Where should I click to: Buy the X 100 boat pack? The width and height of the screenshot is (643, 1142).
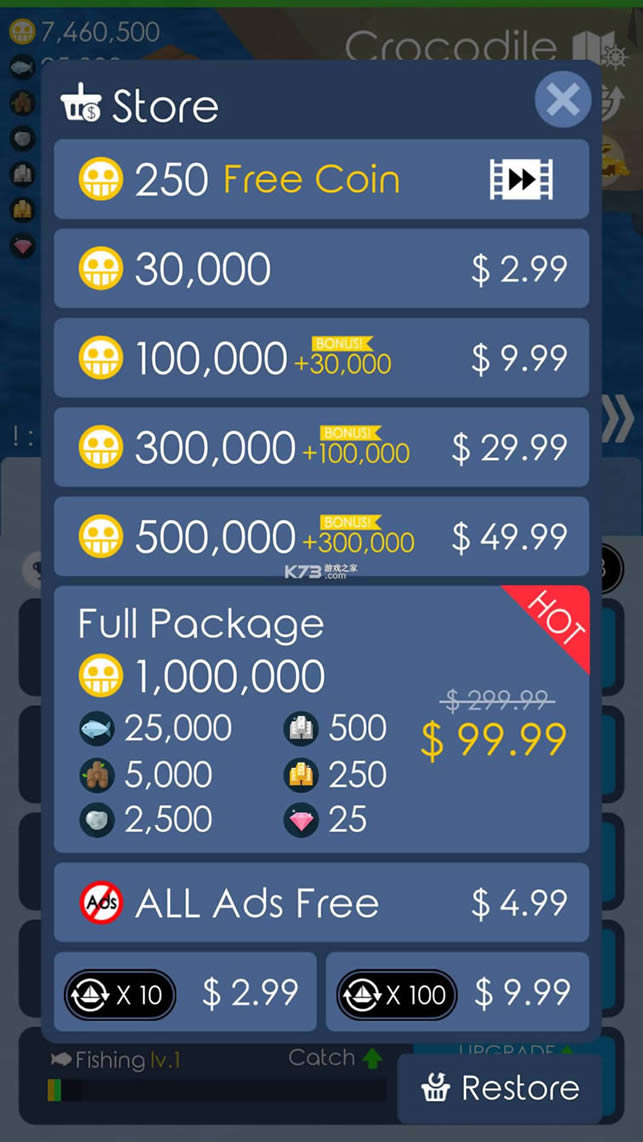[x=457, y=992]
